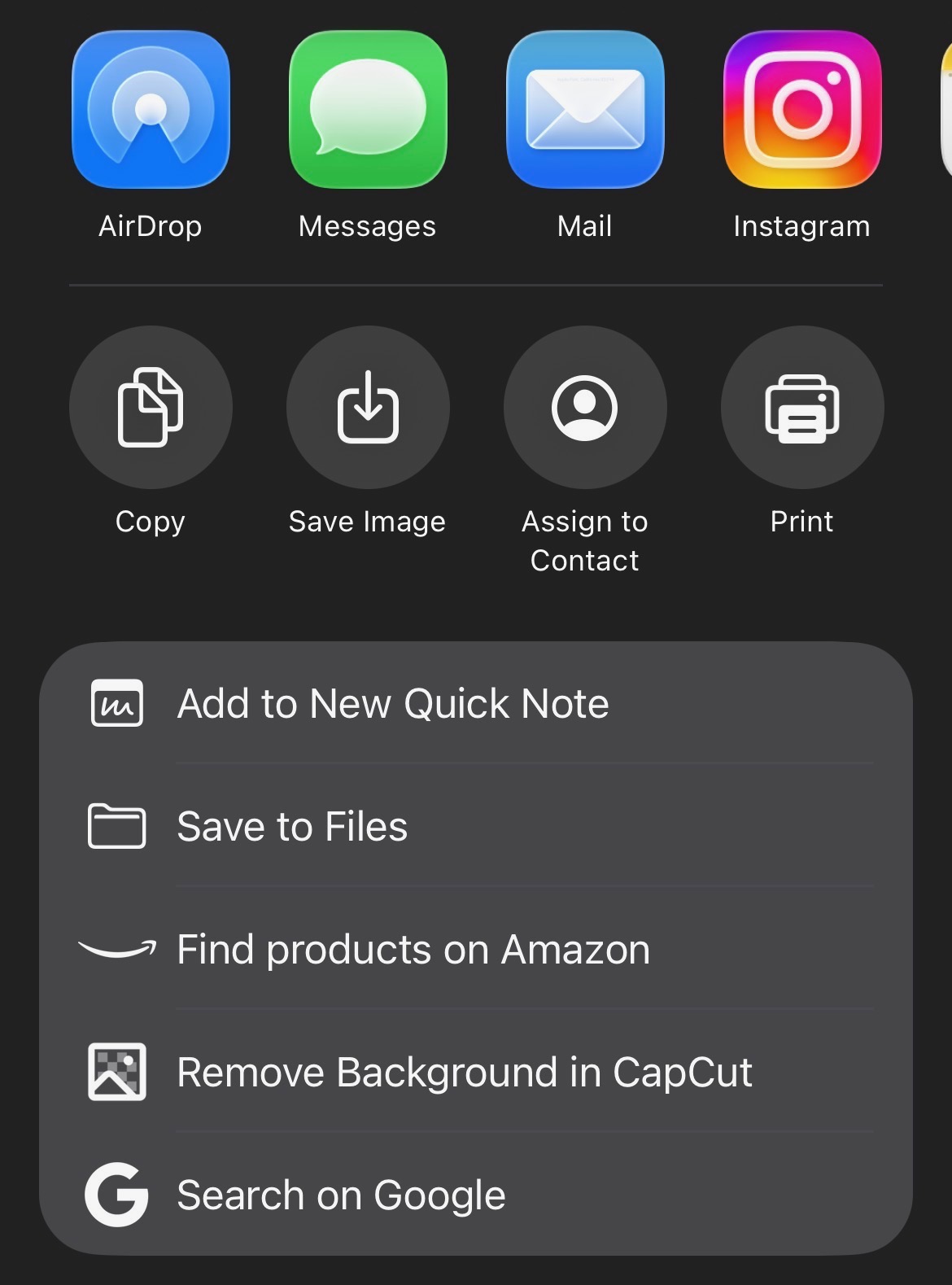Image resolution: width=952 pixels, height=1285 pixels.
Task: Choose Assign to Contact
Action: tap(585, 408)
